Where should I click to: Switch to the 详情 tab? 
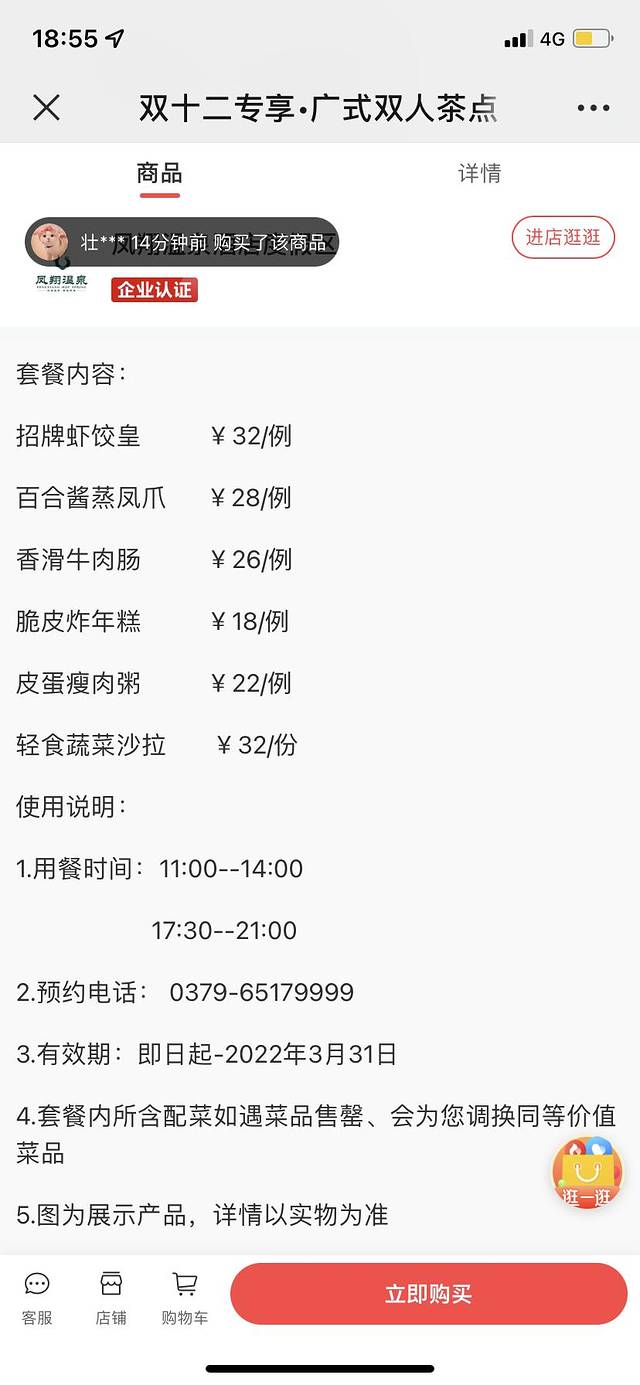[x=479, y=173]
